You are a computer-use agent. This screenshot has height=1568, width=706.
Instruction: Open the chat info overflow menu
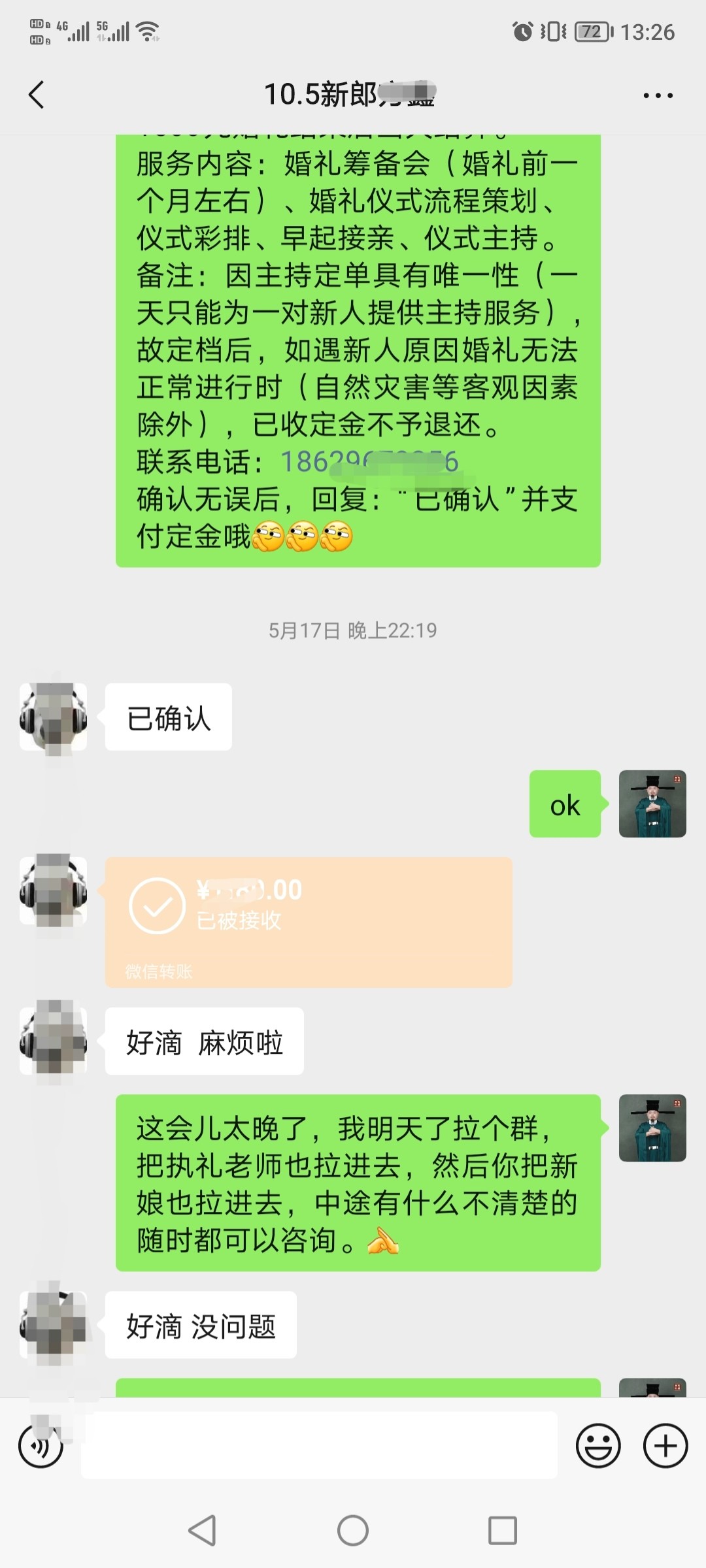coord(658,95)
